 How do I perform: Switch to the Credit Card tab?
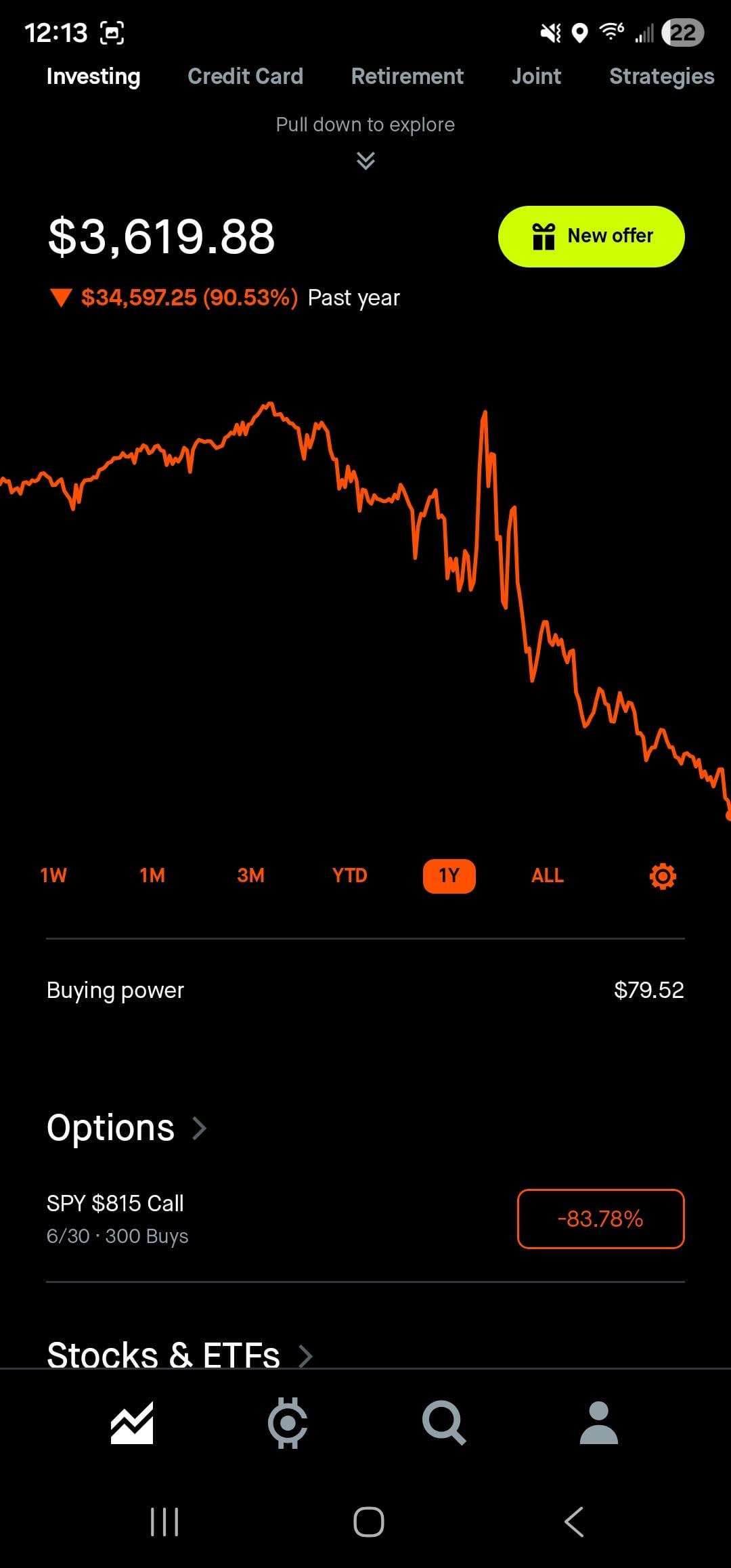pyautogui.click(x=245, y=77)
